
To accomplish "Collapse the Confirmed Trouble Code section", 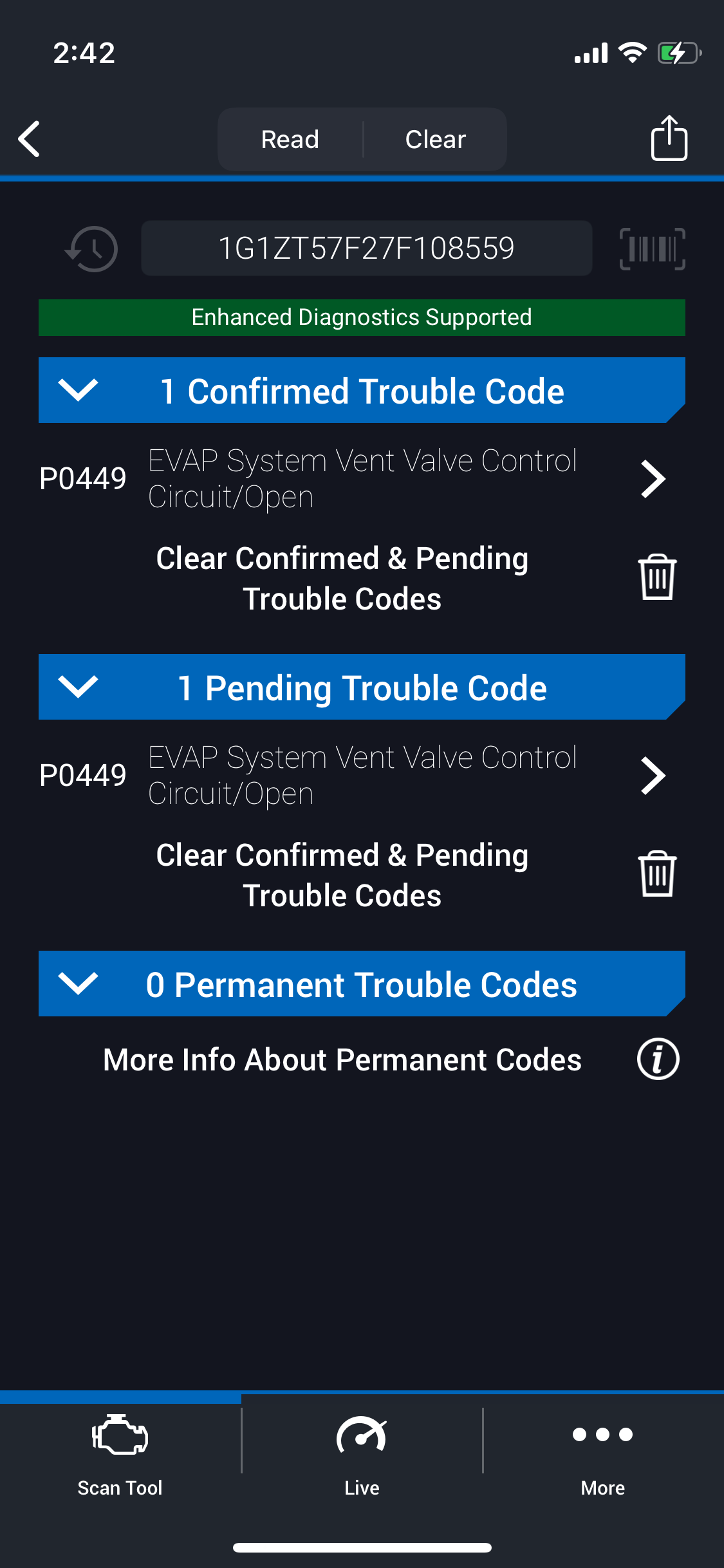I will 79,390.
